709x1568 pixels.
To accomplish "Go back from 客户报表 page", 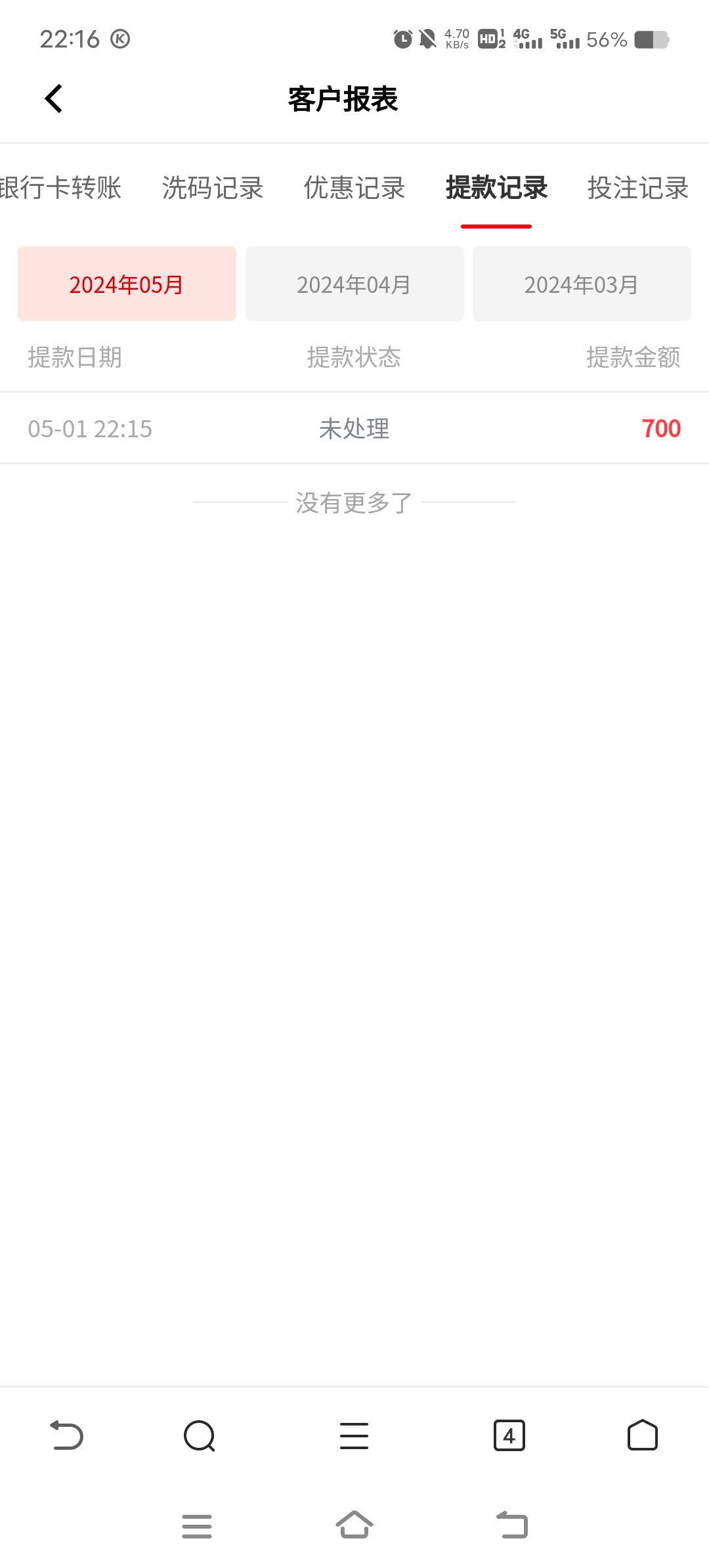I will (54, 99).
